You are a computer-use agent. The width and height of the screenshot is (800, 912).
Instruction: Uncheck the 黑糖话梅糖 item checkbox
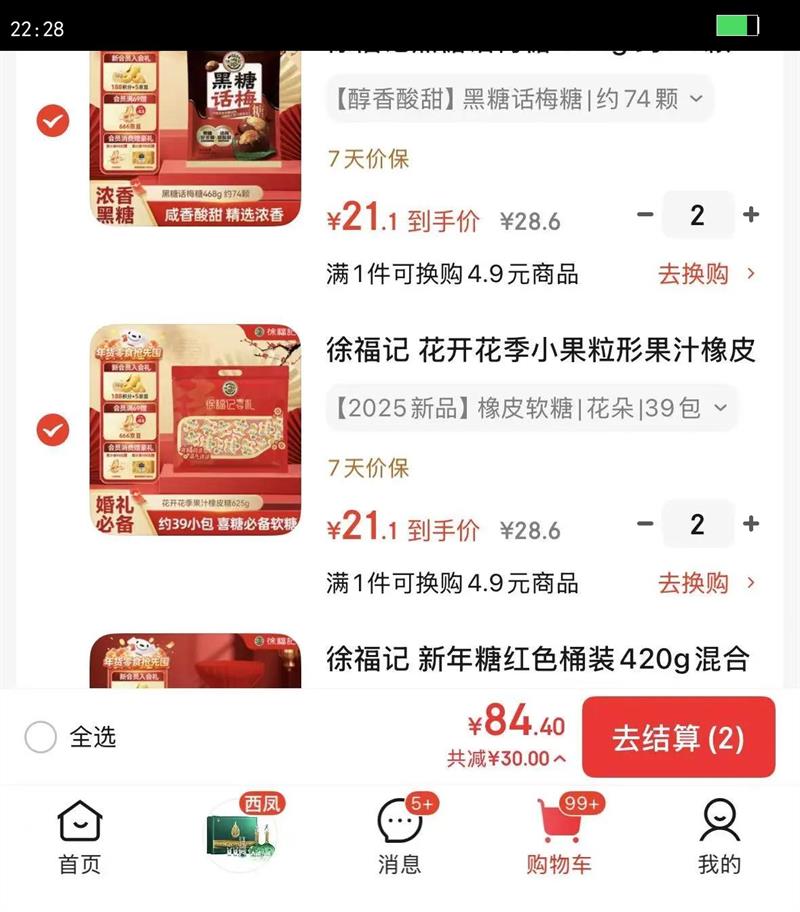click(52, 121)
